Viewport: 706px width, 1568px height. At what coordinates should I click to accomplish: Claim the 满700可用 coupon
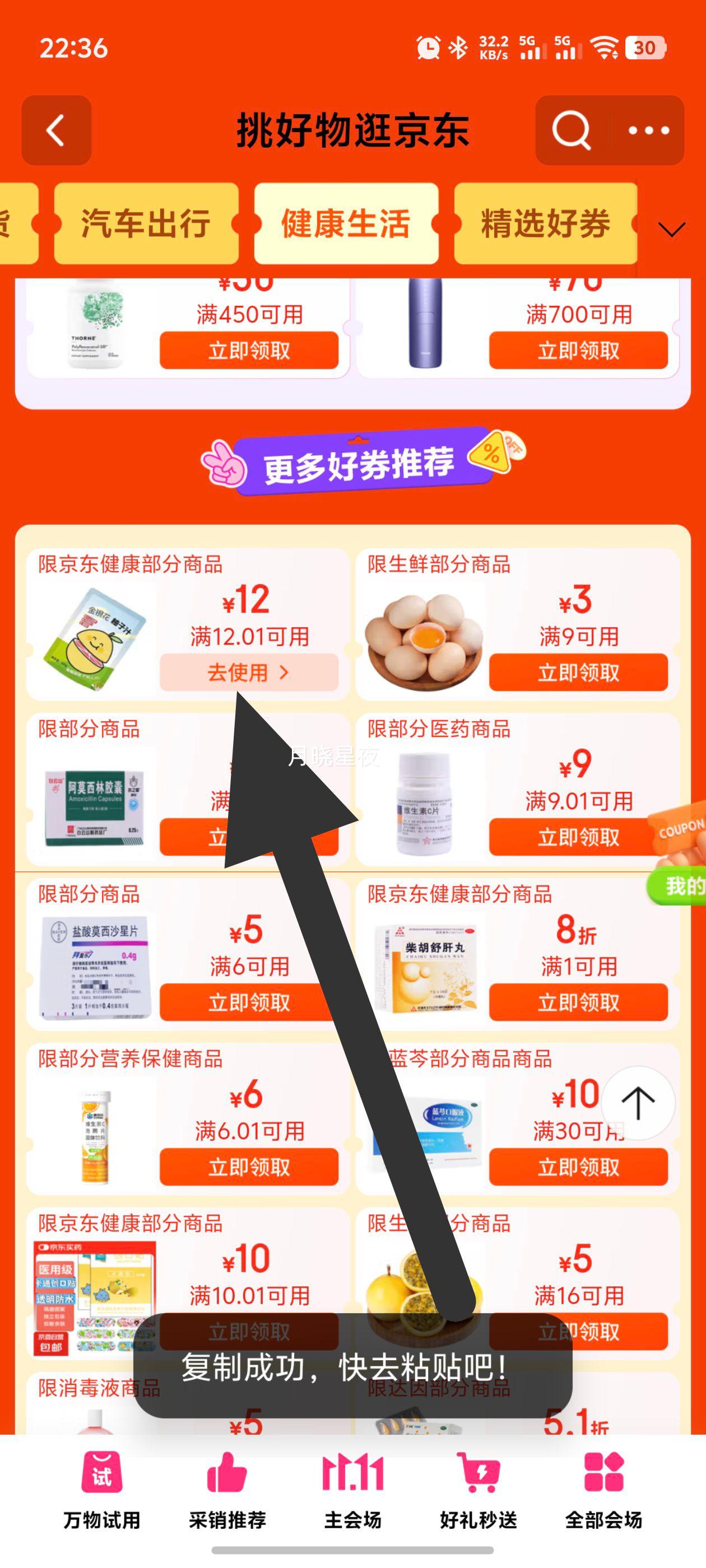578,351
